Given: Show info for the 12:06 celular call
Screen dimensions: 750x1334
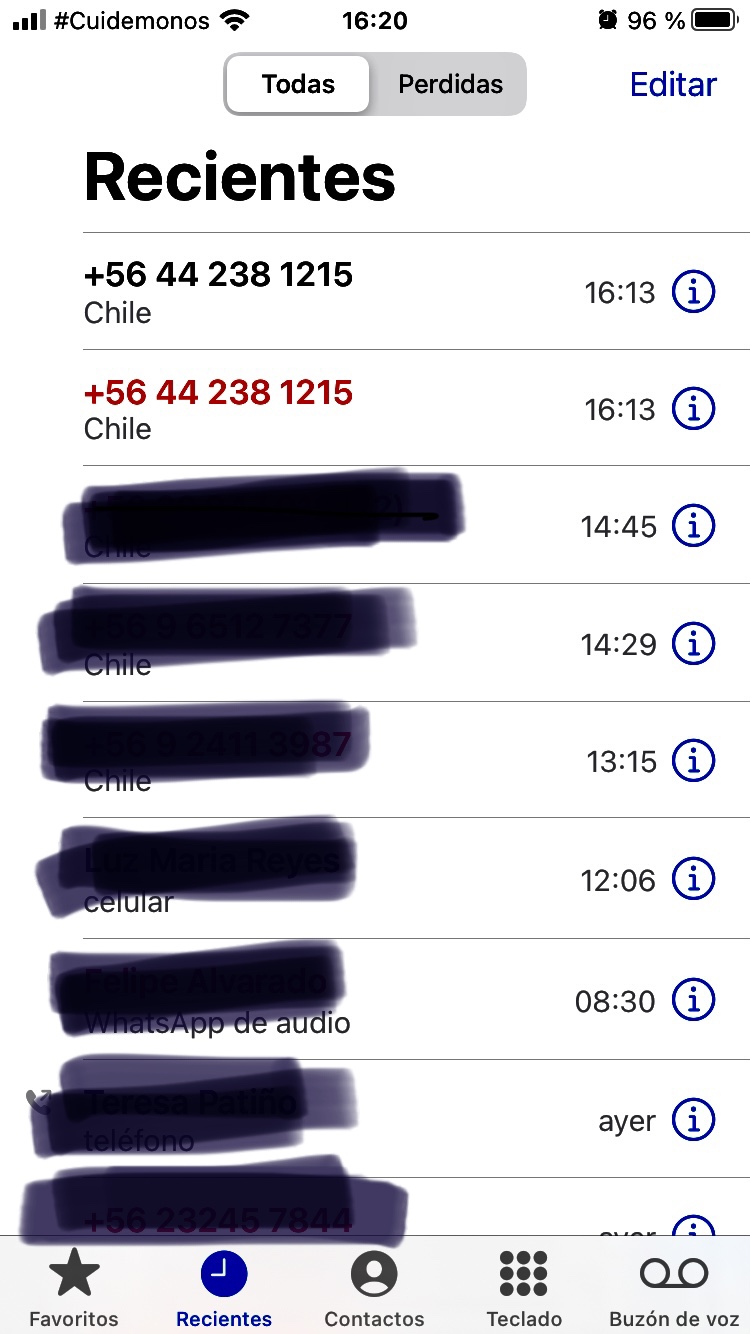Looking at the screenshot, I should pos(694,879).
